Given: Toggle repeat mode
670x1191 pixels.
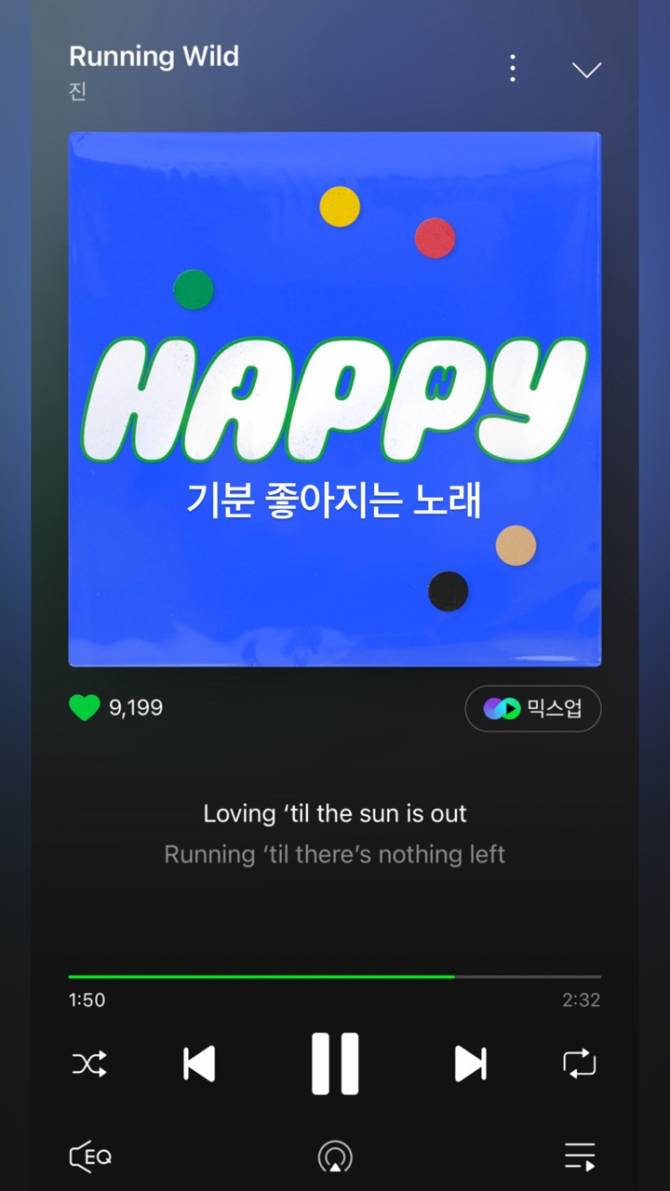Looking at the screenshot, I should [x=580, y=1064].
